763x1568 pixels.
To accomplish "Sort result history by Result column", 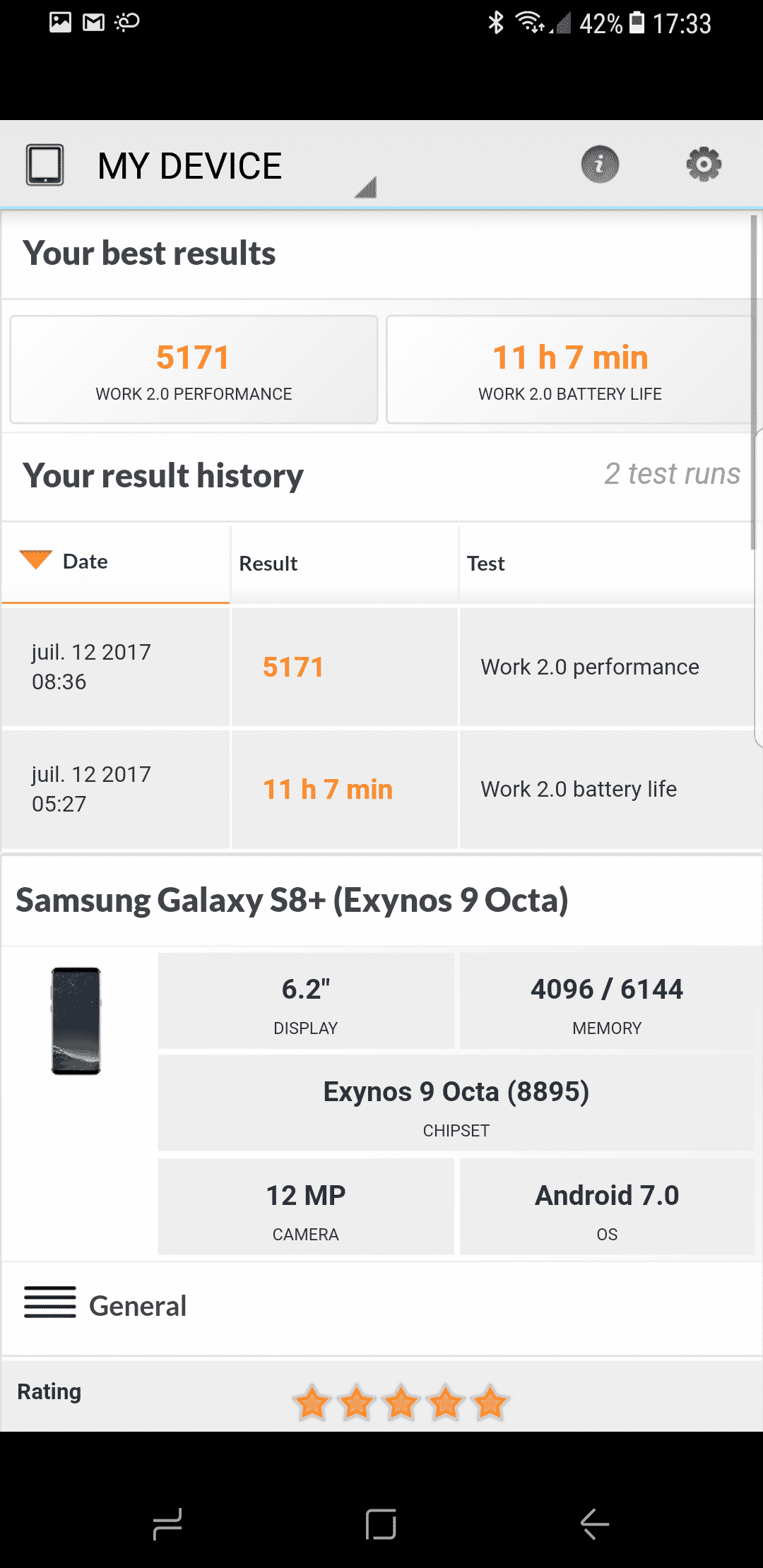I will [345, 564].
